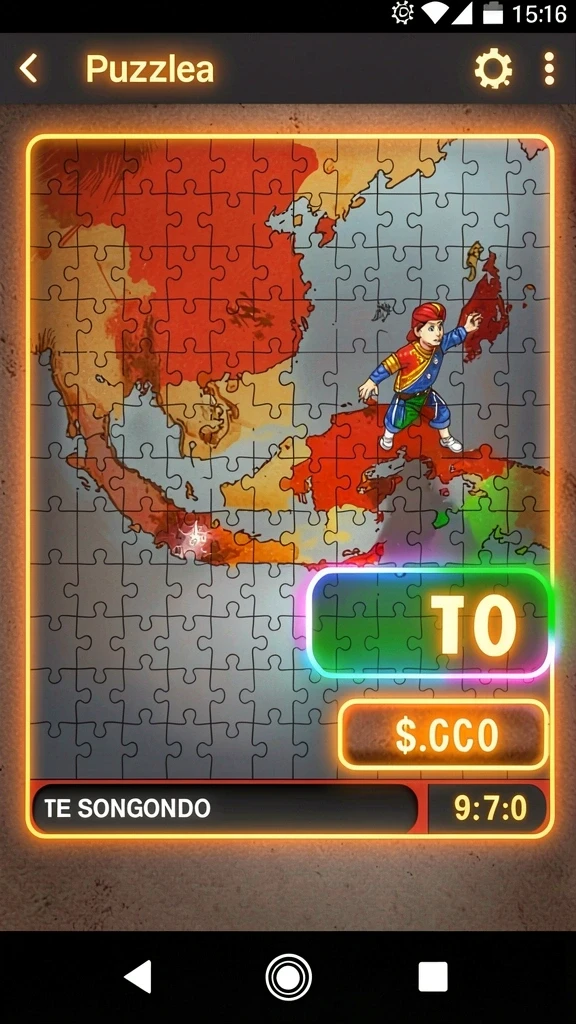Go back using the top-left arrow
The height and width of the screenshot is (1024, 576).
pos(29,68)
